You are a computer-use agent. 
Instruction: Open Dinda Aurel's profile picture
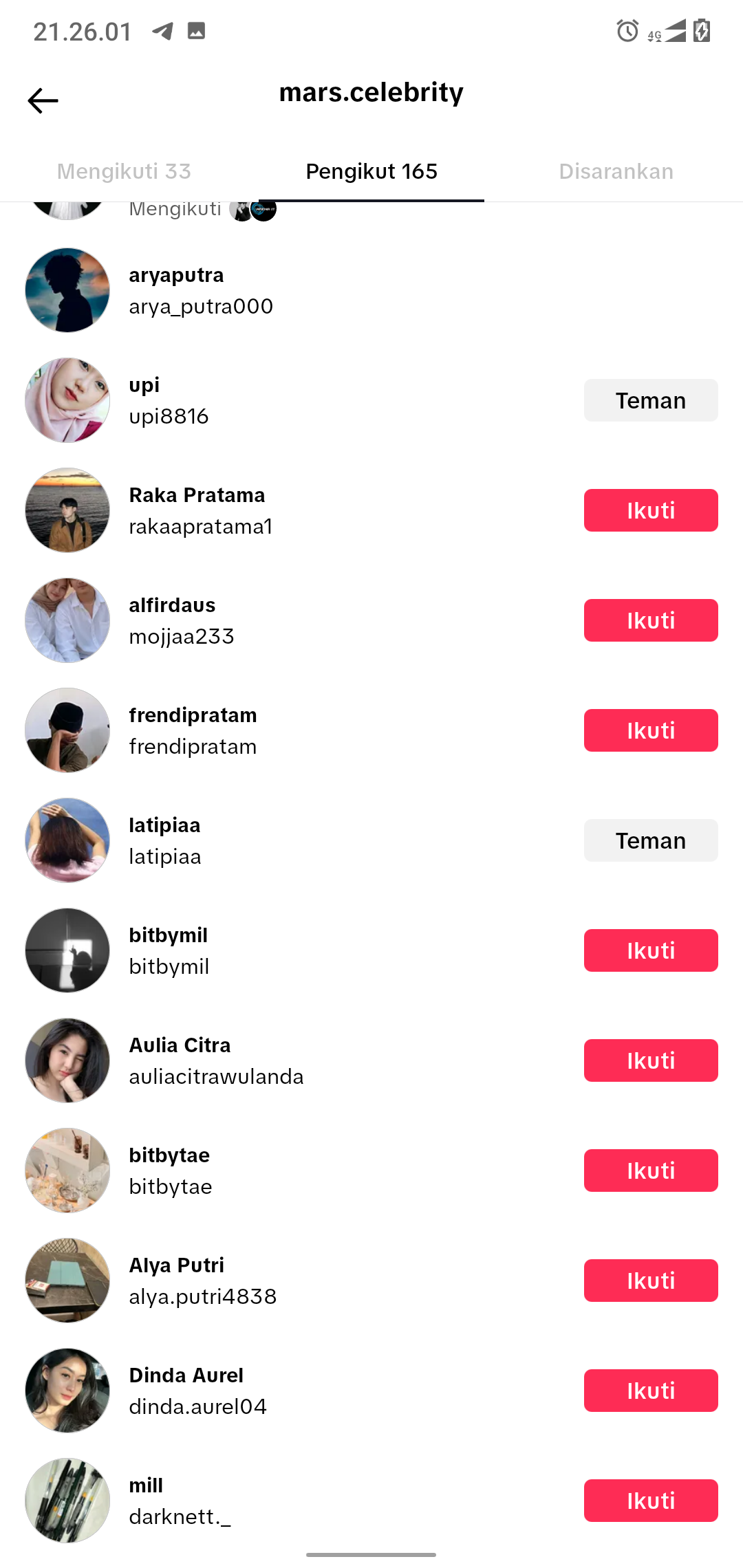point(67,1391)
